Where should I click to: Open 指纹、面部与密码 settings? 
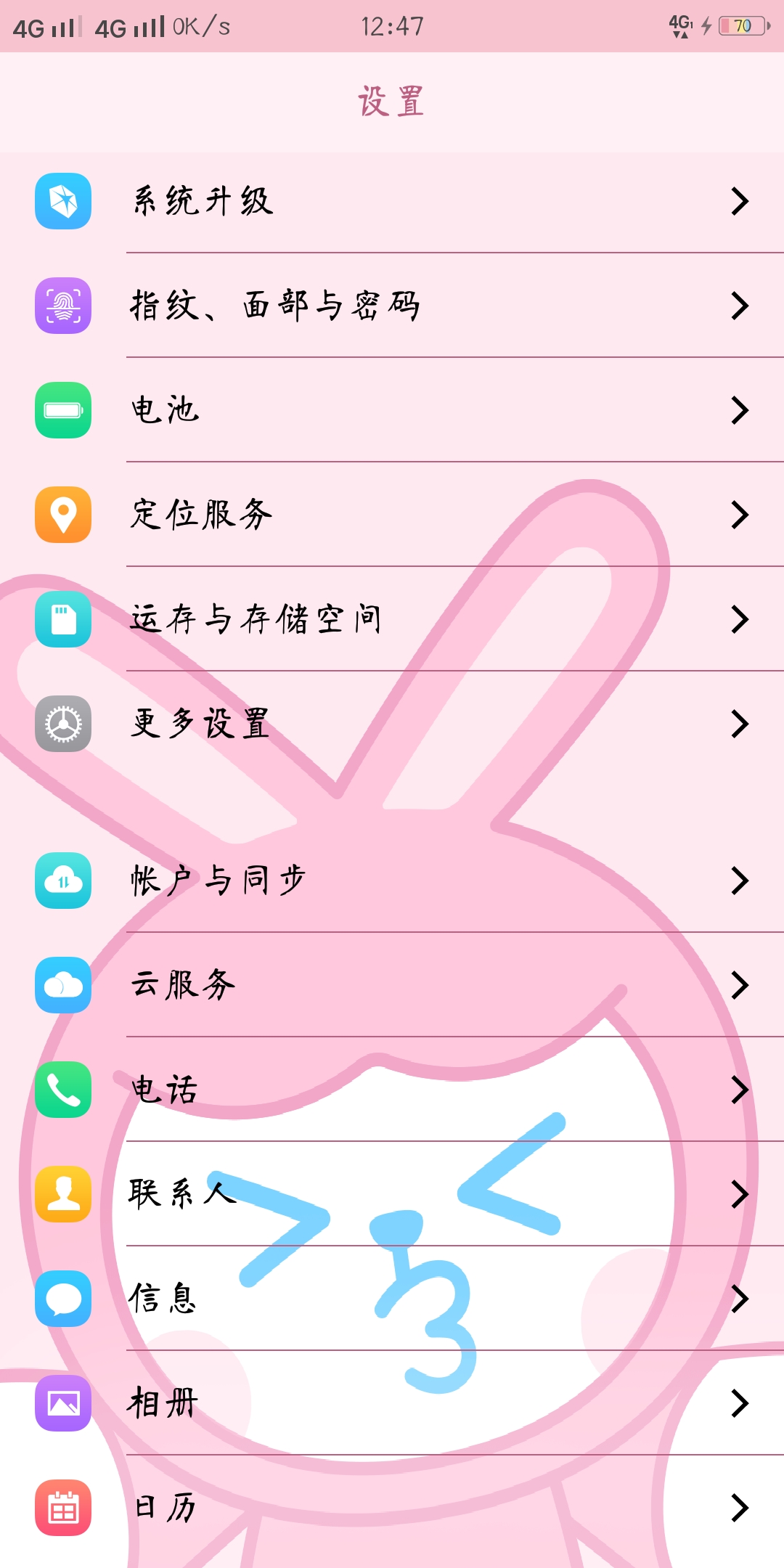pyautogui.click(x=392, y=306)
